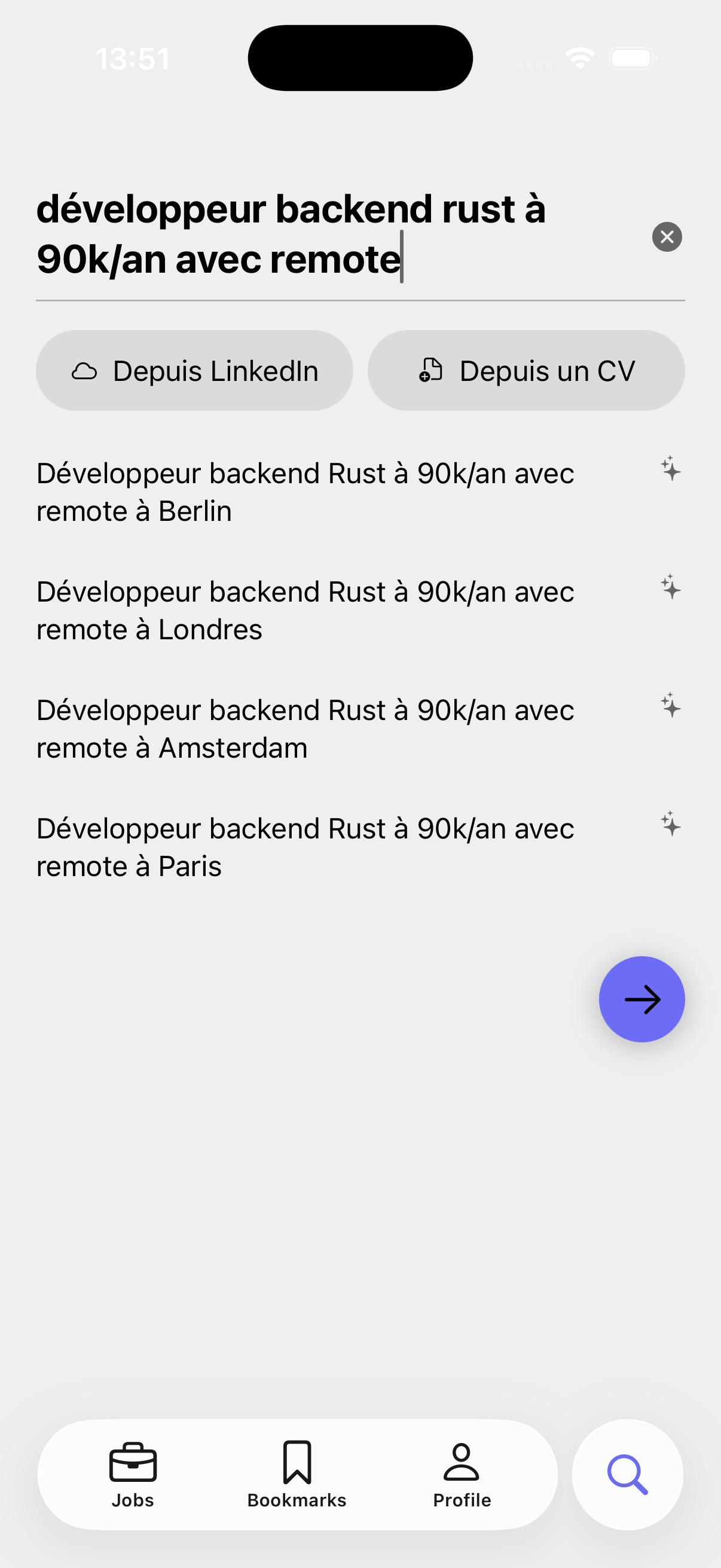The height and width of the screenshot is (1568, 721).
Task: Switch to the Jobs tab
Action: (133, 1475)
